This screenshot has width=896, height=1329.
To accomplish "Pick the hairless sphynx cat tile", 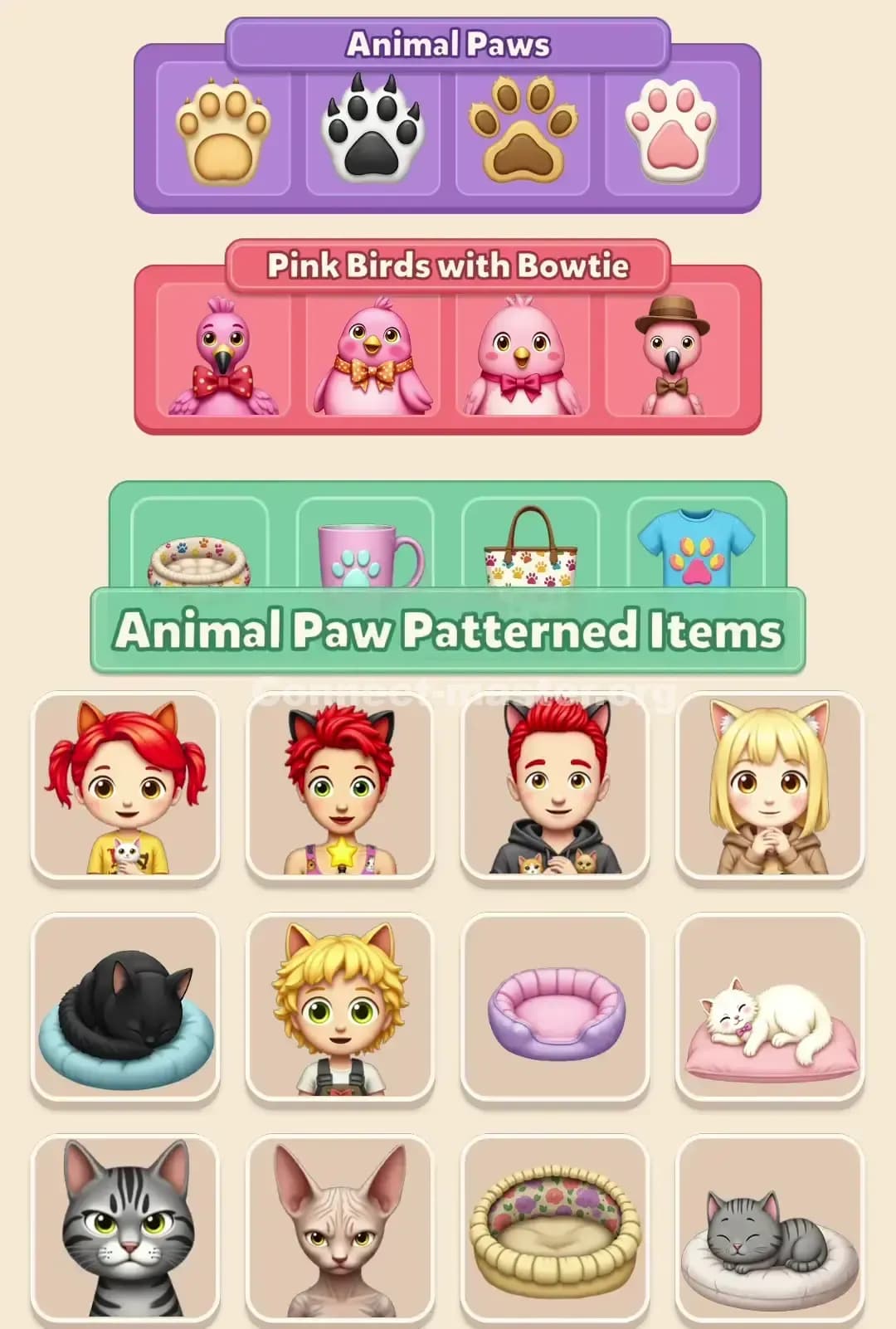I will pyautogui.click(x=340, y=1228).
